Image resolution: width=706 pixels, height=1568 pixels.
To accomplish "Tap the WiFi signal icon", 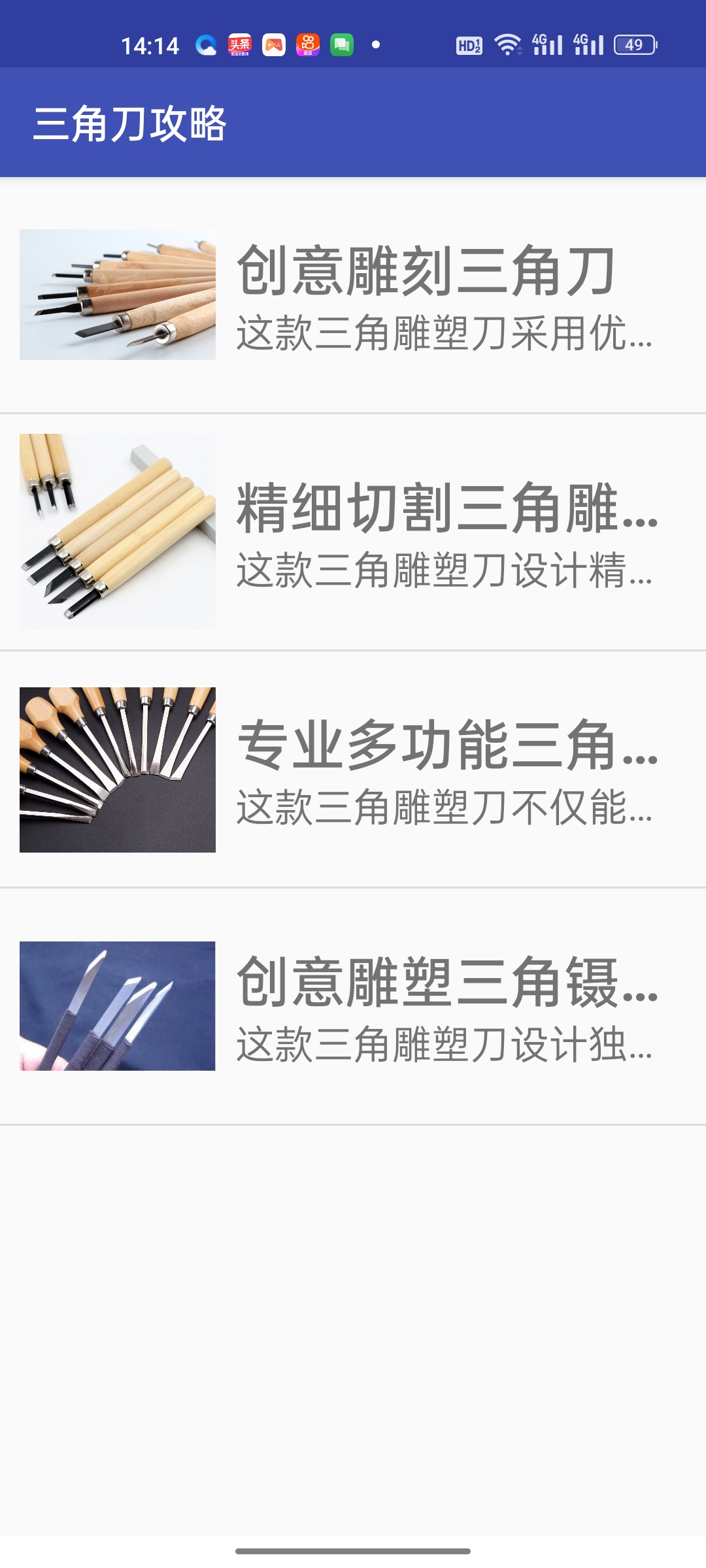I will [507, 44].
